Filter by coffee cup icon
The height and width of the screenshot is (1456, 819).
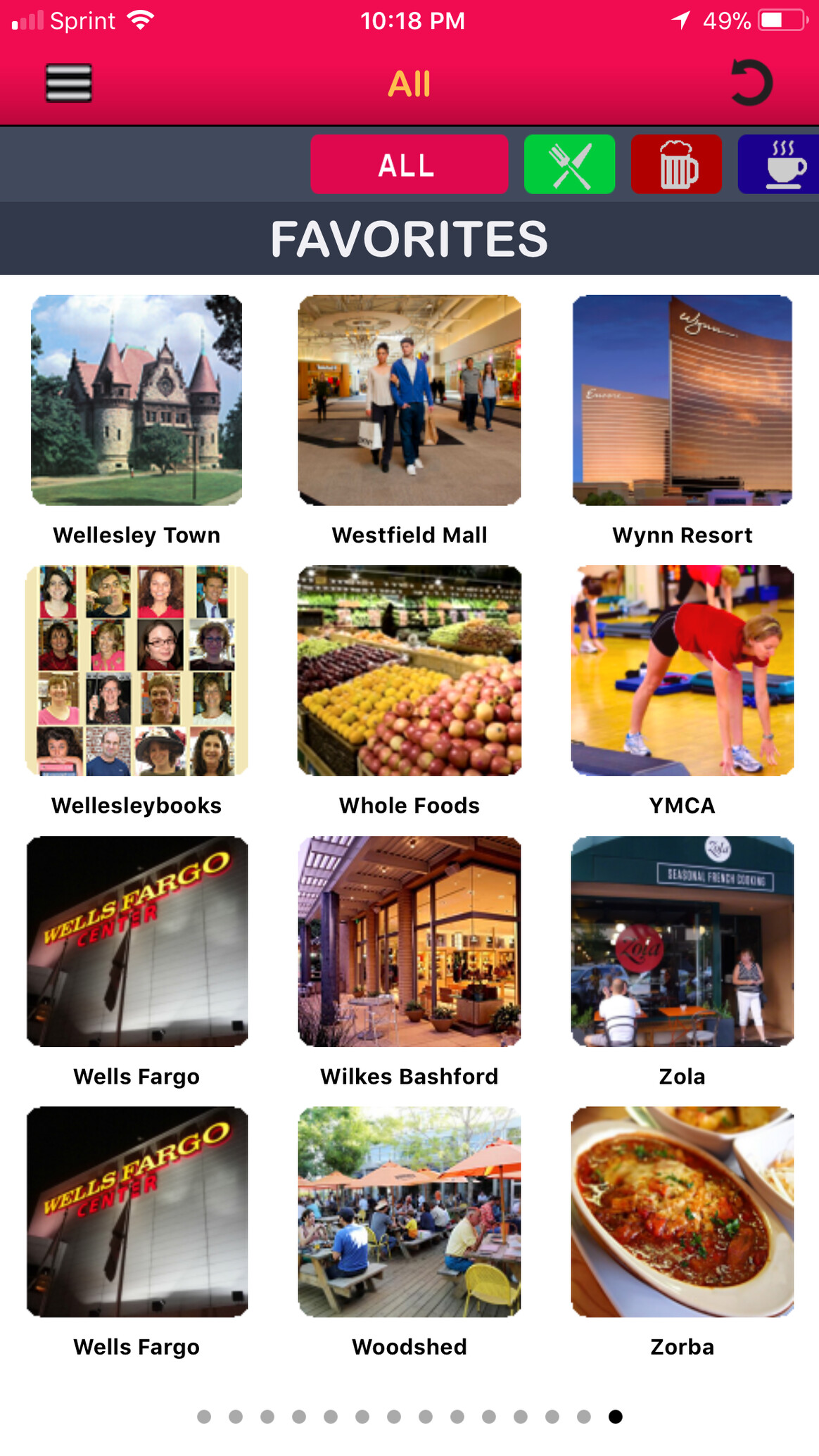click(x=779, y=165)
